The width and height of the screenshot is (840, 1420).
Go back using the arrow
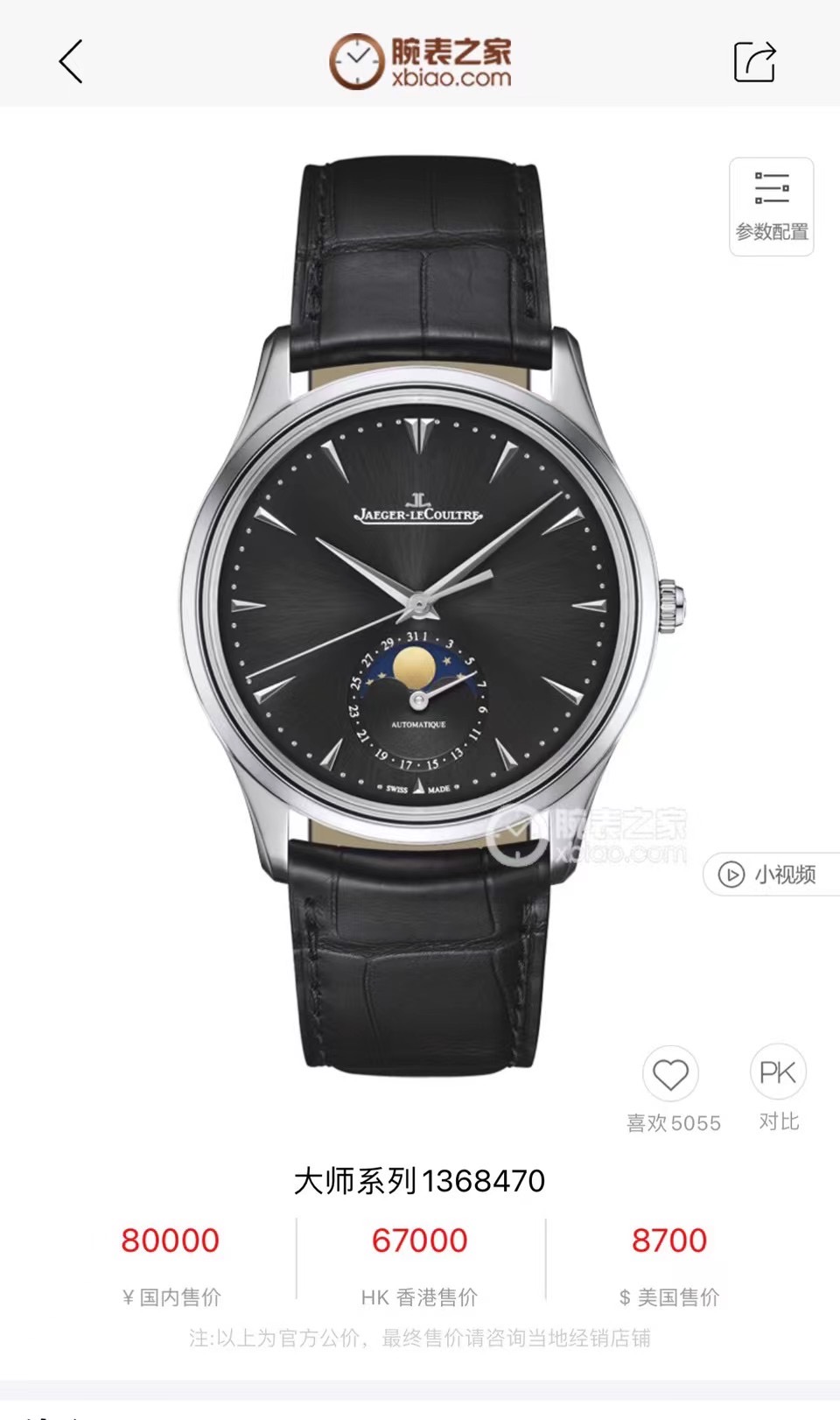tap(71, 61)
